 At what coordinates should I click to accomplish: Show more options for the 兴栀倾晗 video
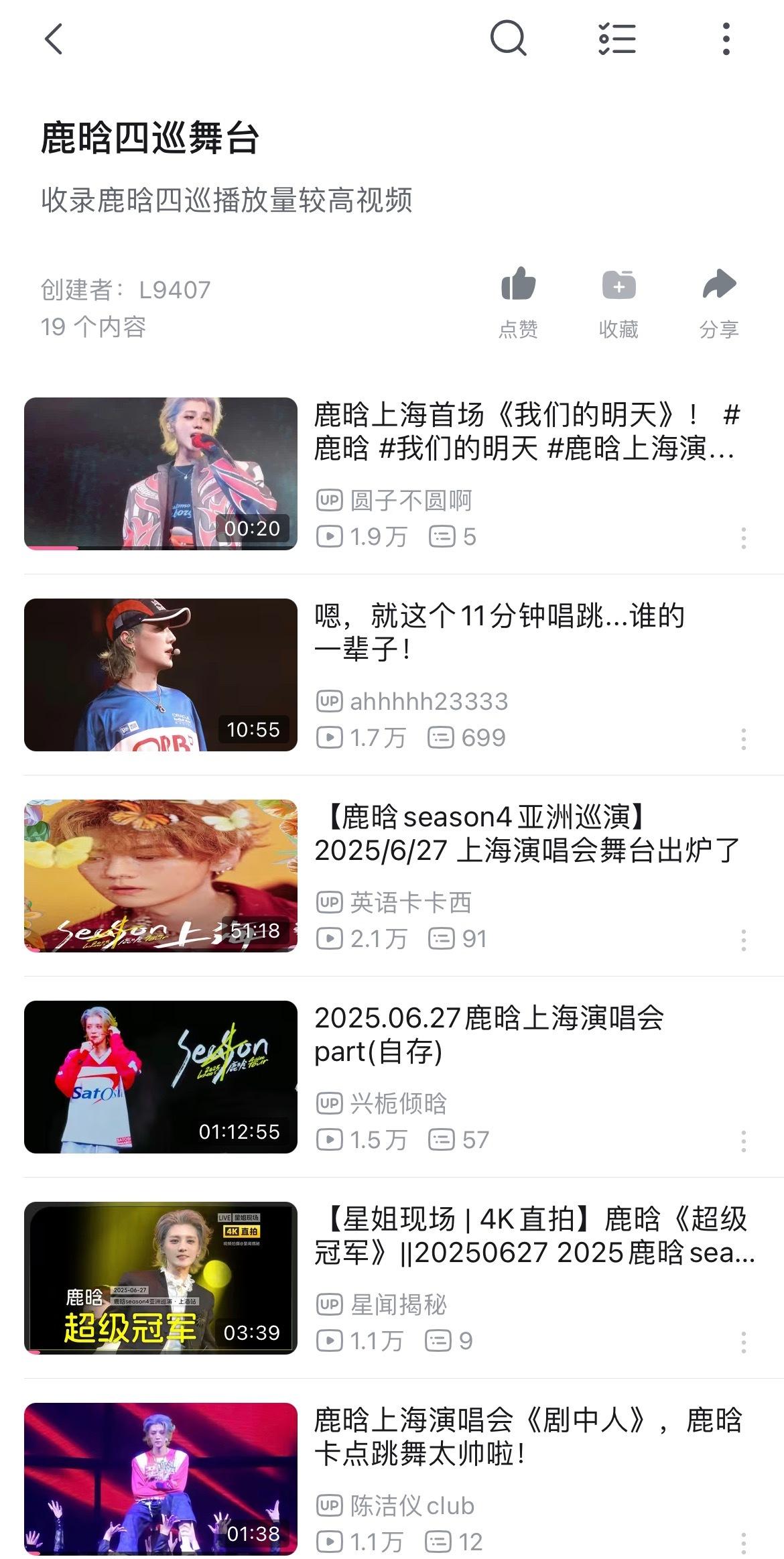tap(744, 1141)
